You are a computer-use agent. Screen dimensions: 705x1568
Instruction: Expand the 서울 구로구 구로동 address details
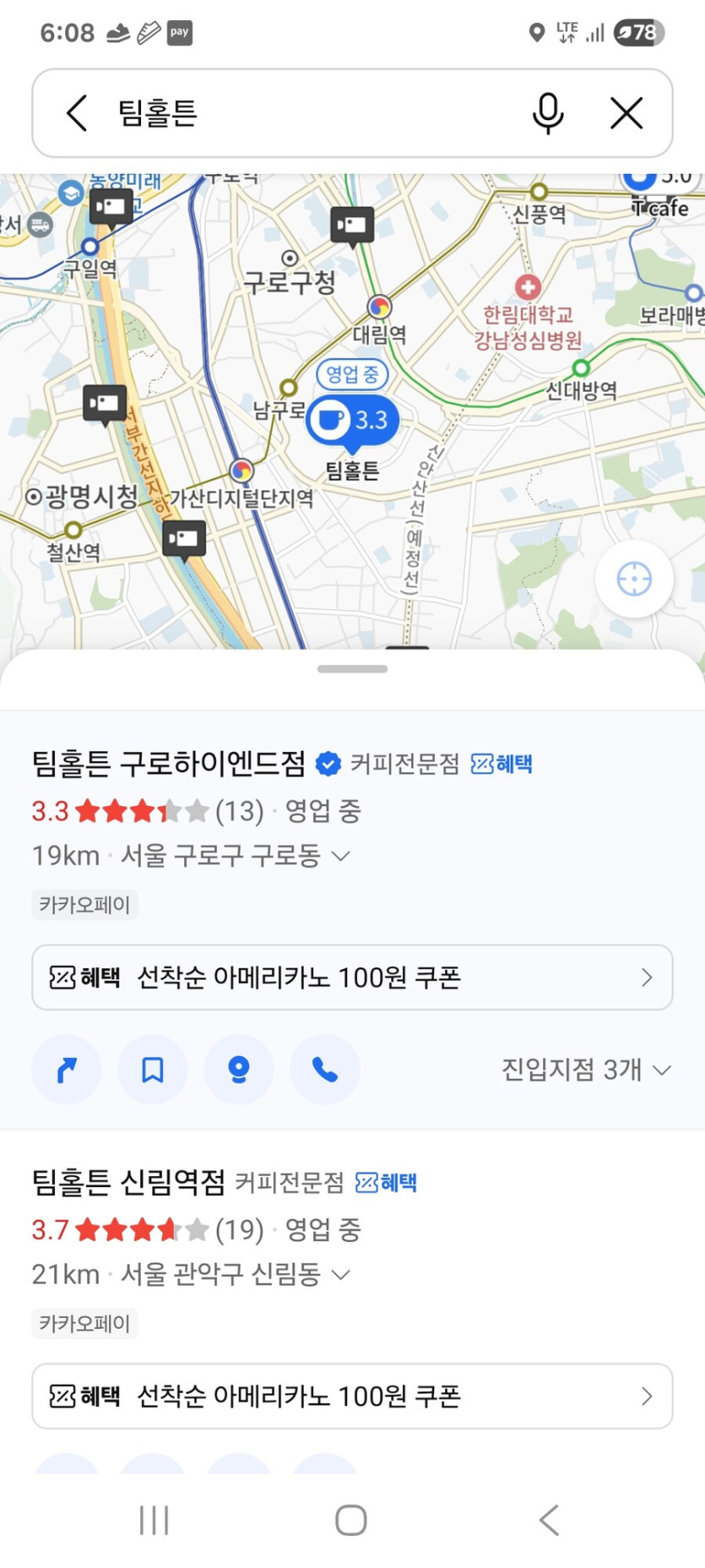340,855
